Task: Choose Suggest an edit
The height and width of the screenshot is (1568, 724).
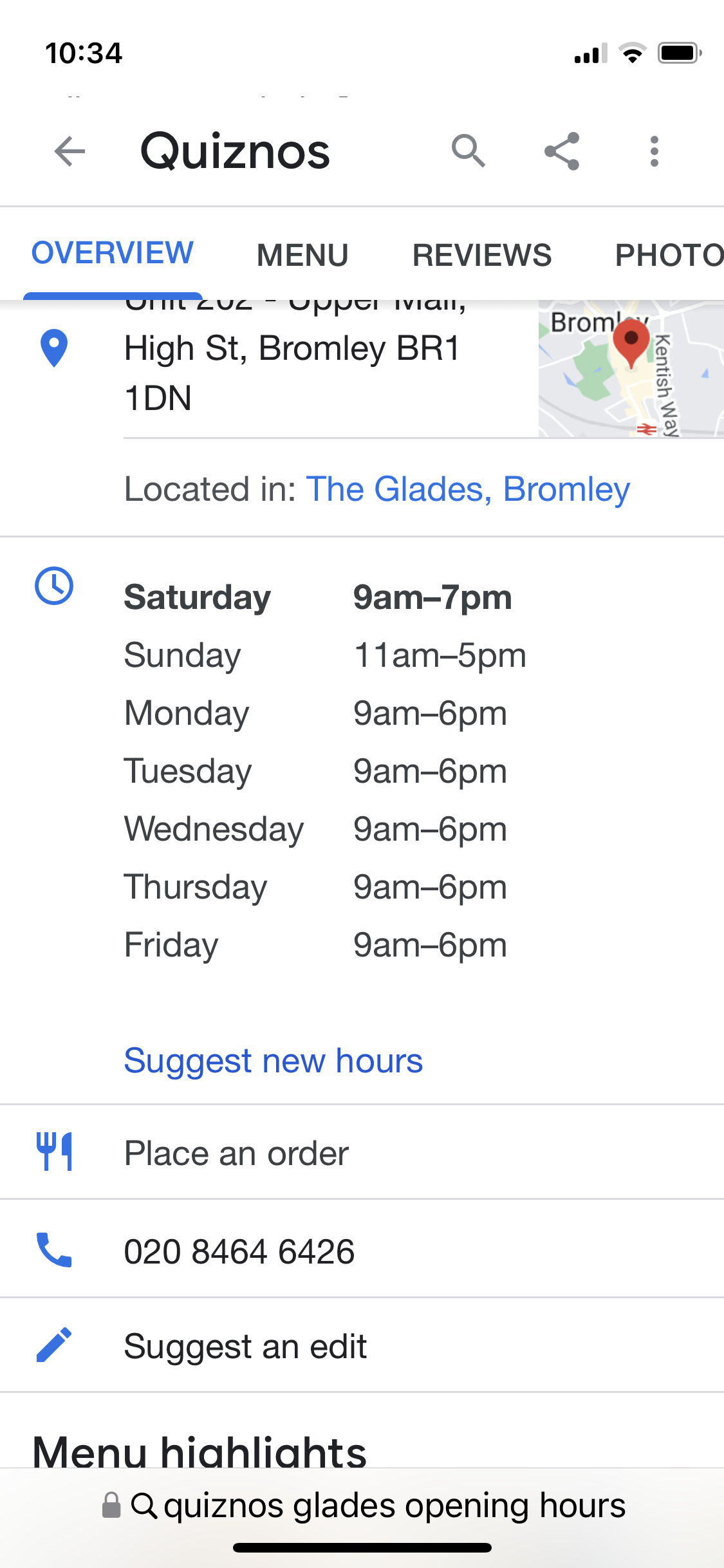Action: [245, 1346]
